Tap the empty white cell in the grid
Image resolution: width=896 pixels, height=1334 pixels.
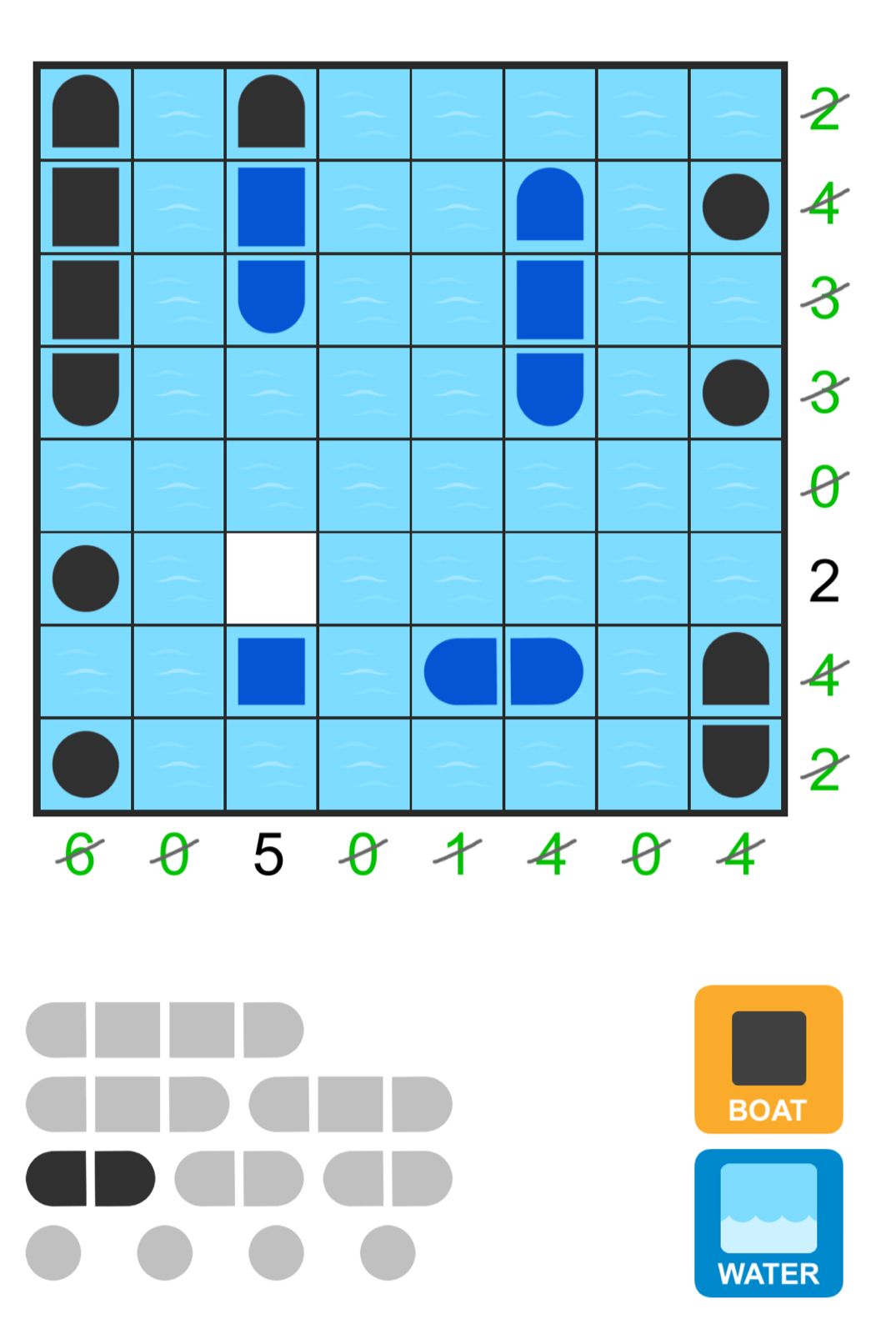pyautogui.click(x=272, y=579)
